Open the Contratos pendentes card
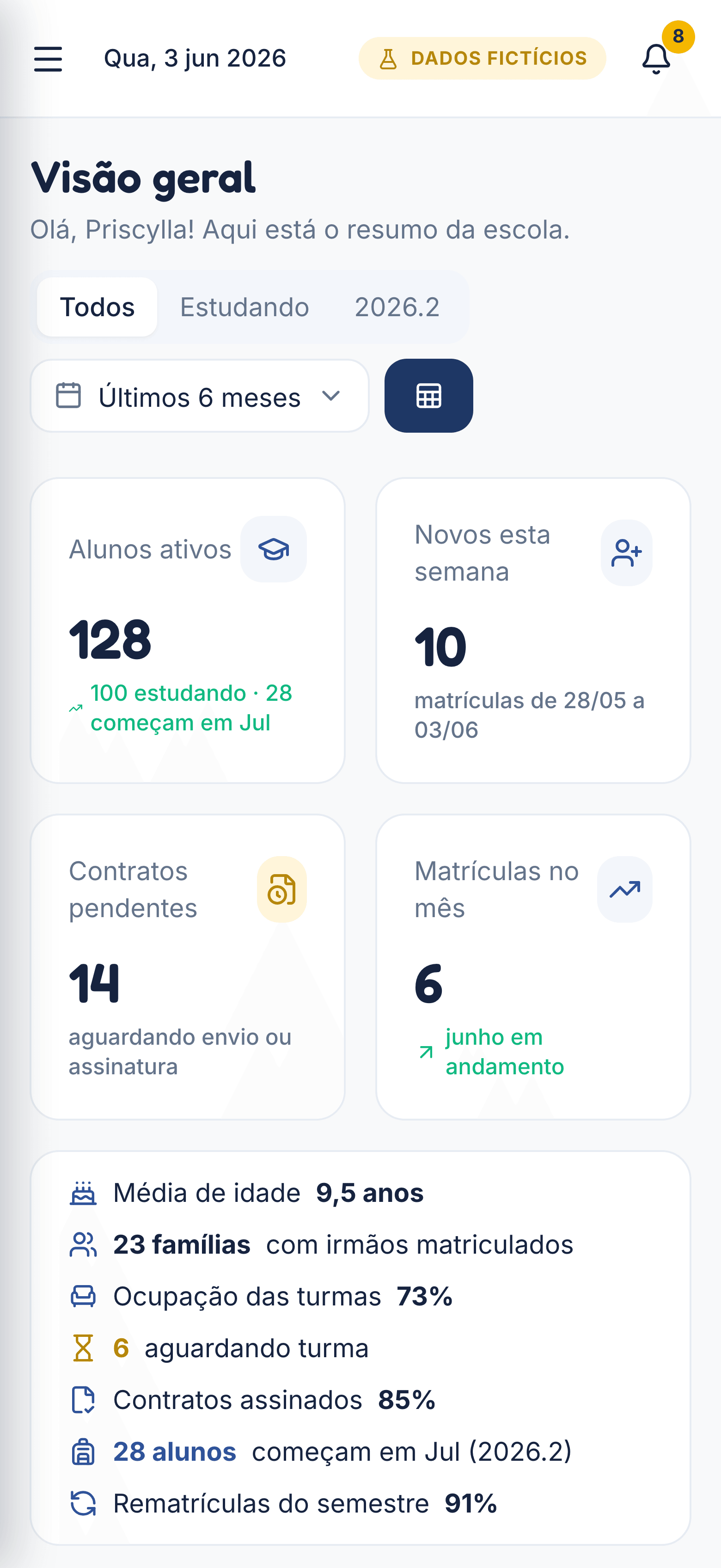Image resolution: width=721 pixels, height=1568 pixels. (x=188, y=967)
